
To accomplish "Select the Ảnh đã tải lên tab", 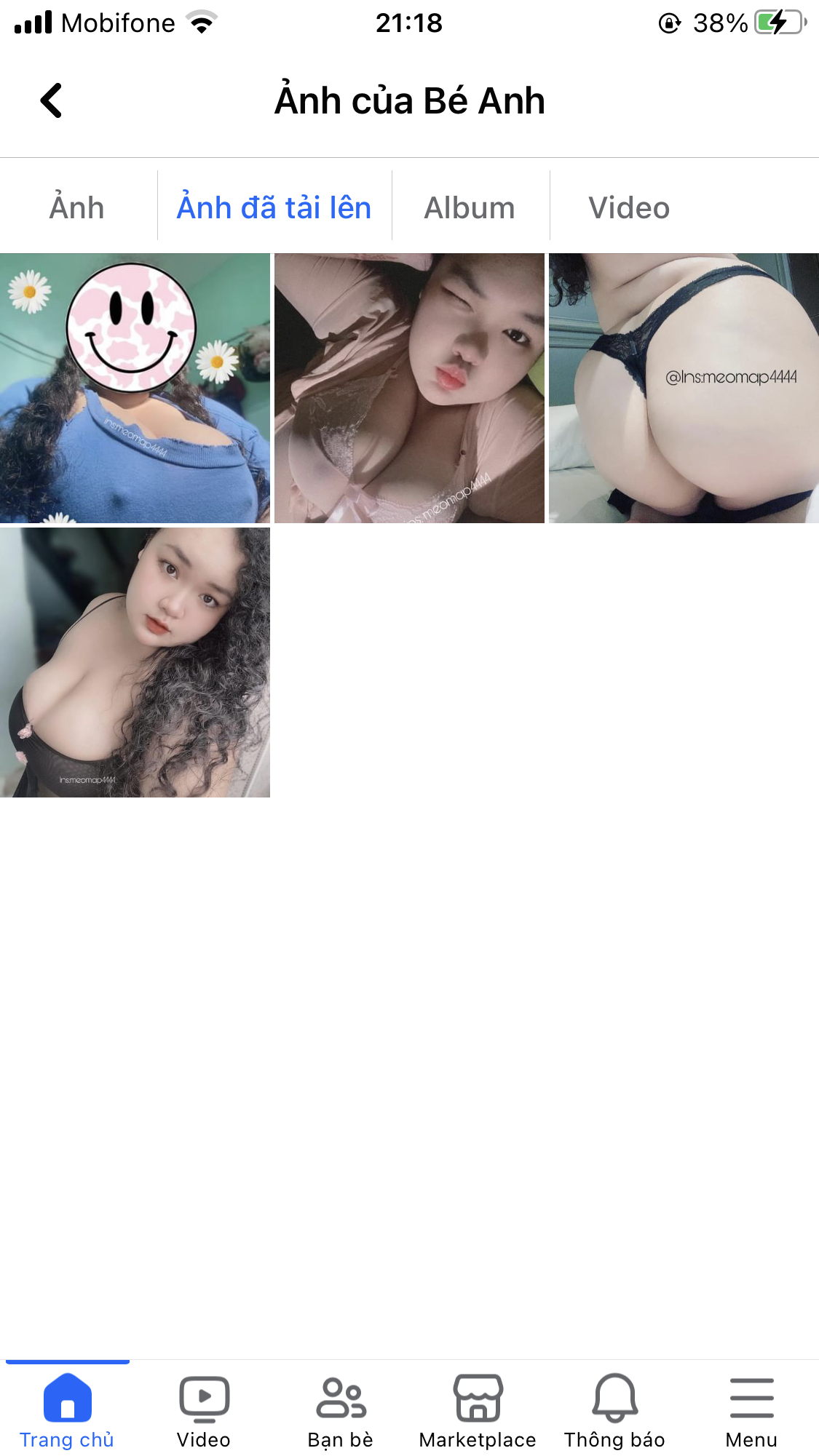I will click(x=274, y=207).
